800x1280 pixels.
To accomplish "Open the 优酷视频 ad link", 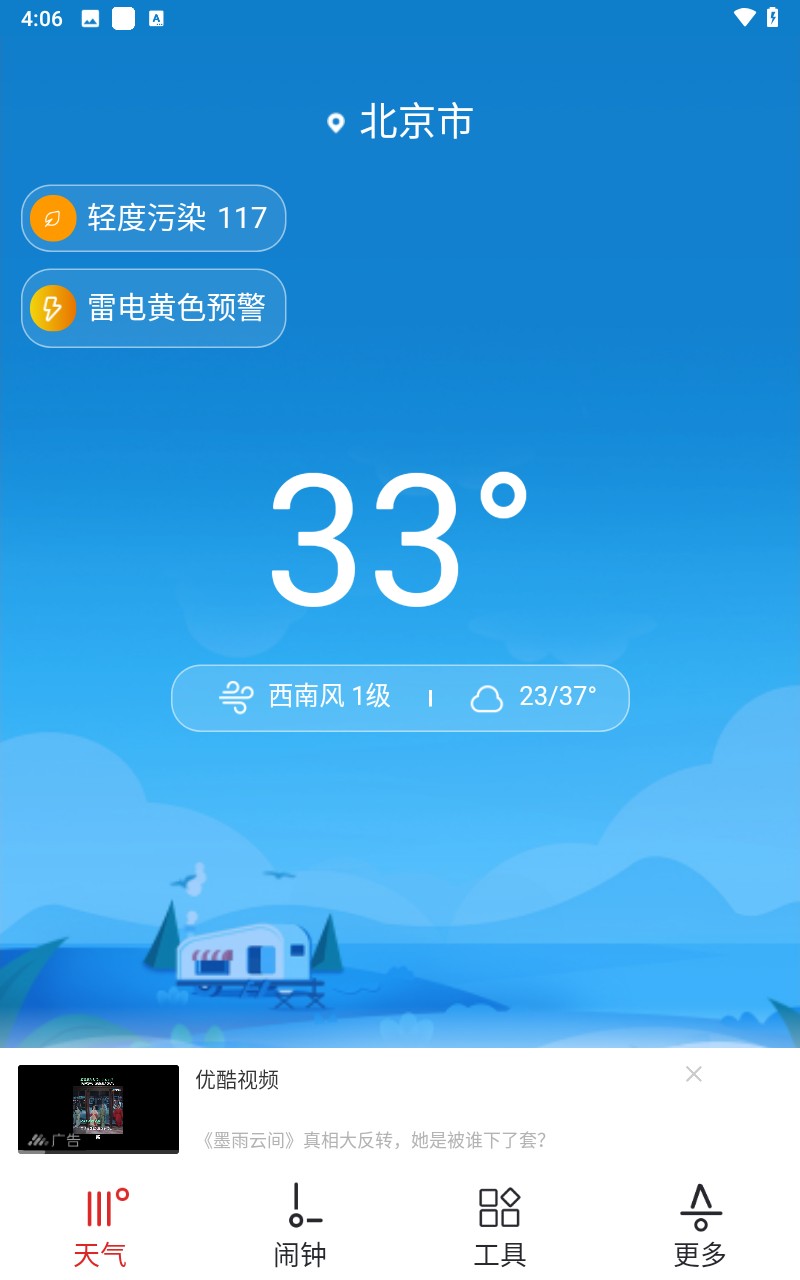I will click(235, 1080).
